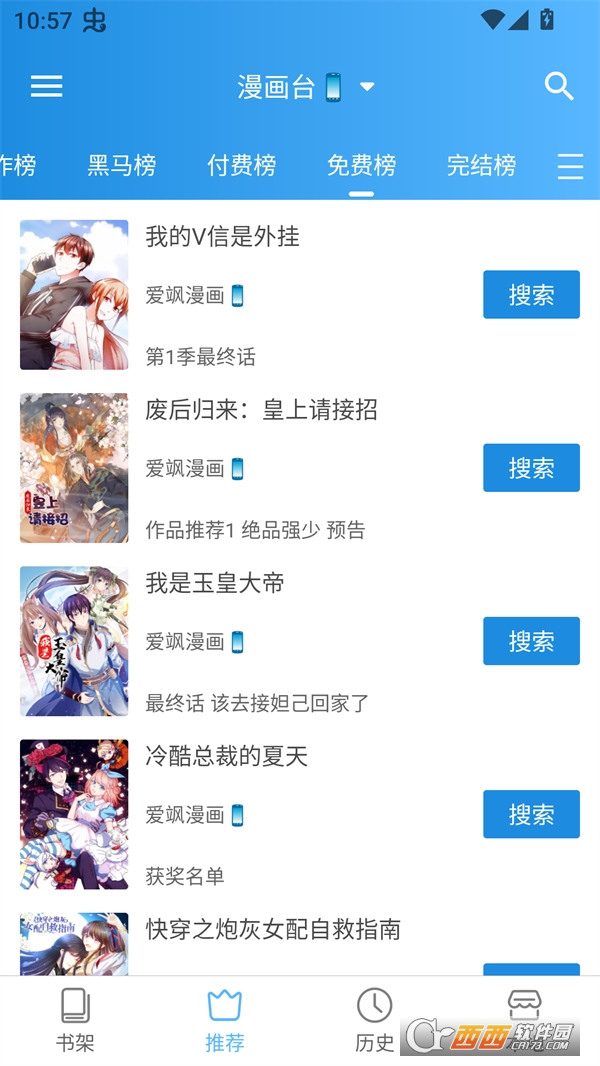
Task: Select the 免费榜 tab
Action: coord(362,165)
